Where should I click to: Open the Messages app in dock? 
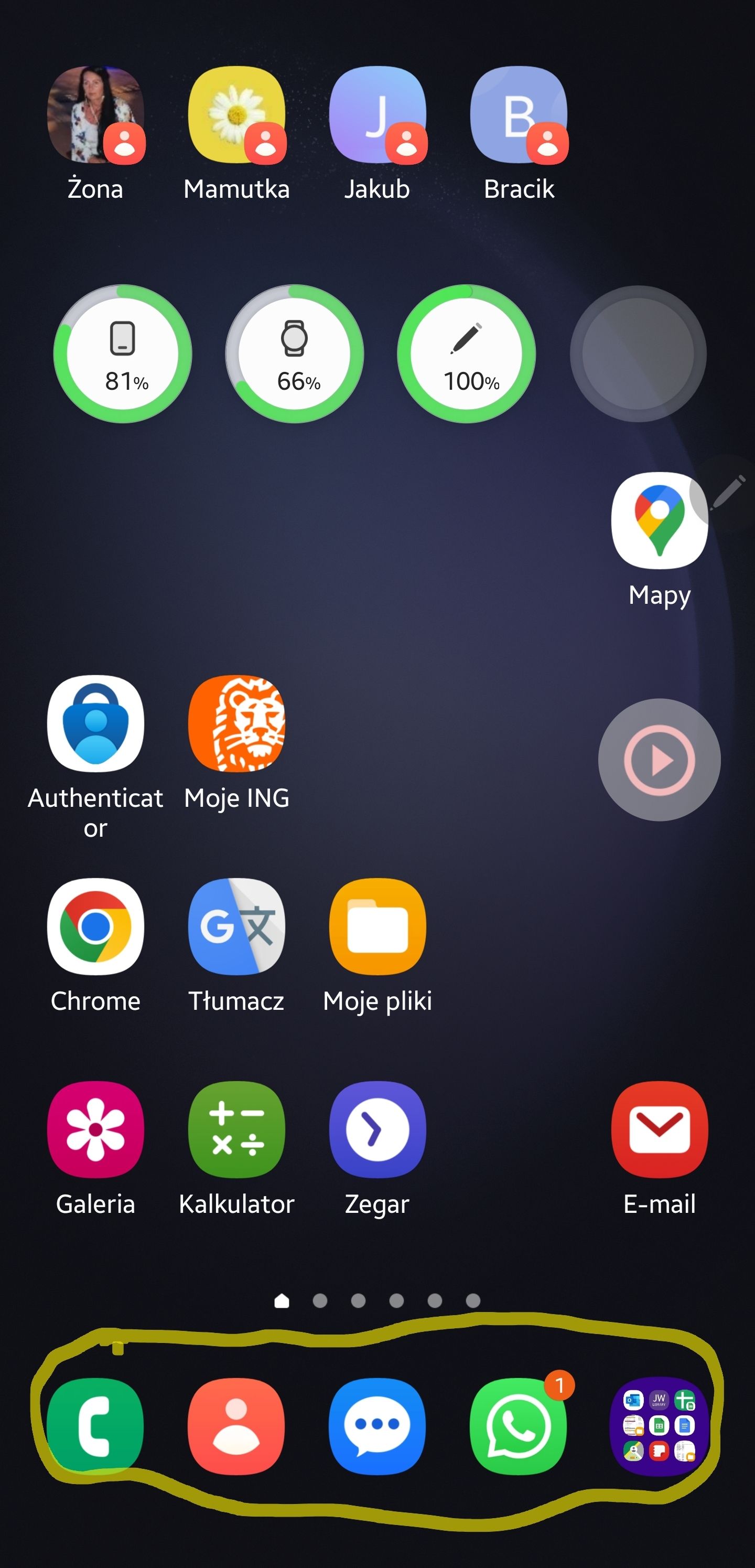[x=377, y=1425]
